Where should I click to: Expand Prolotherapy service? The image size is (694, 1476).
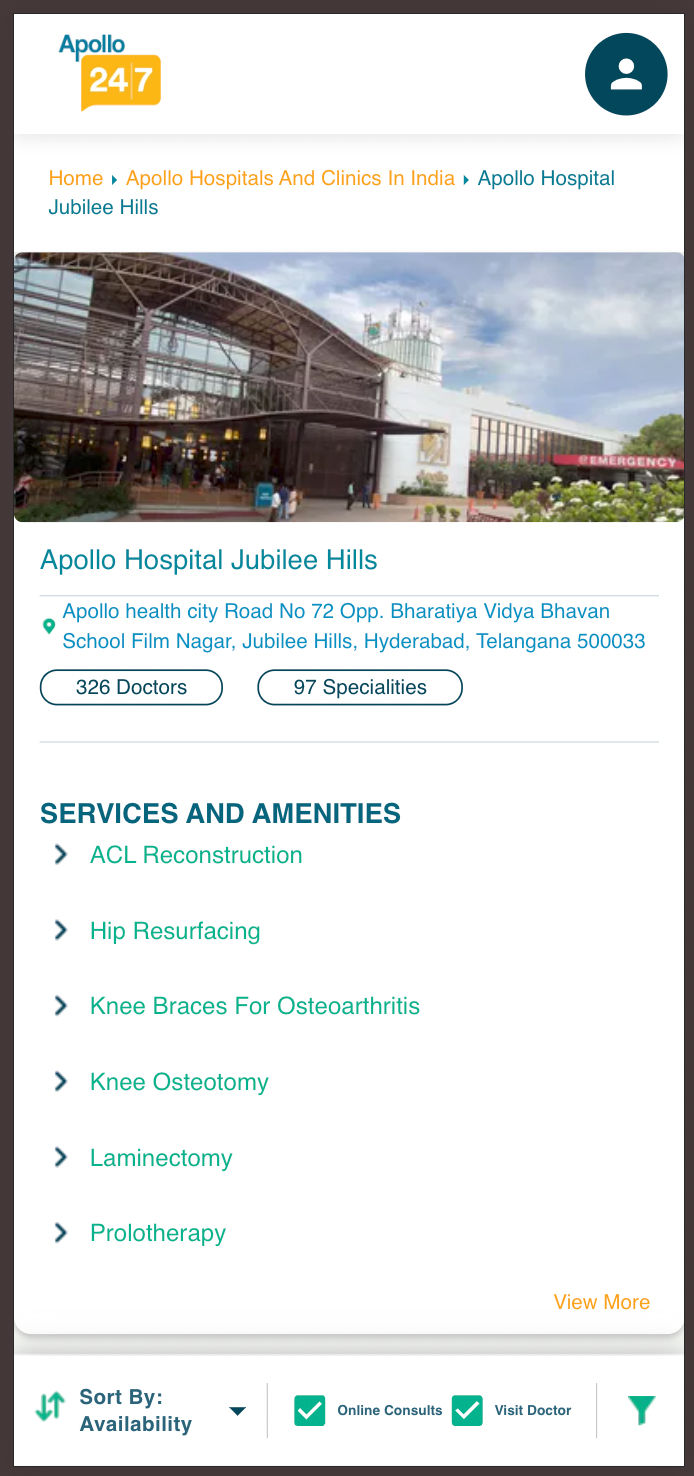158,1233
